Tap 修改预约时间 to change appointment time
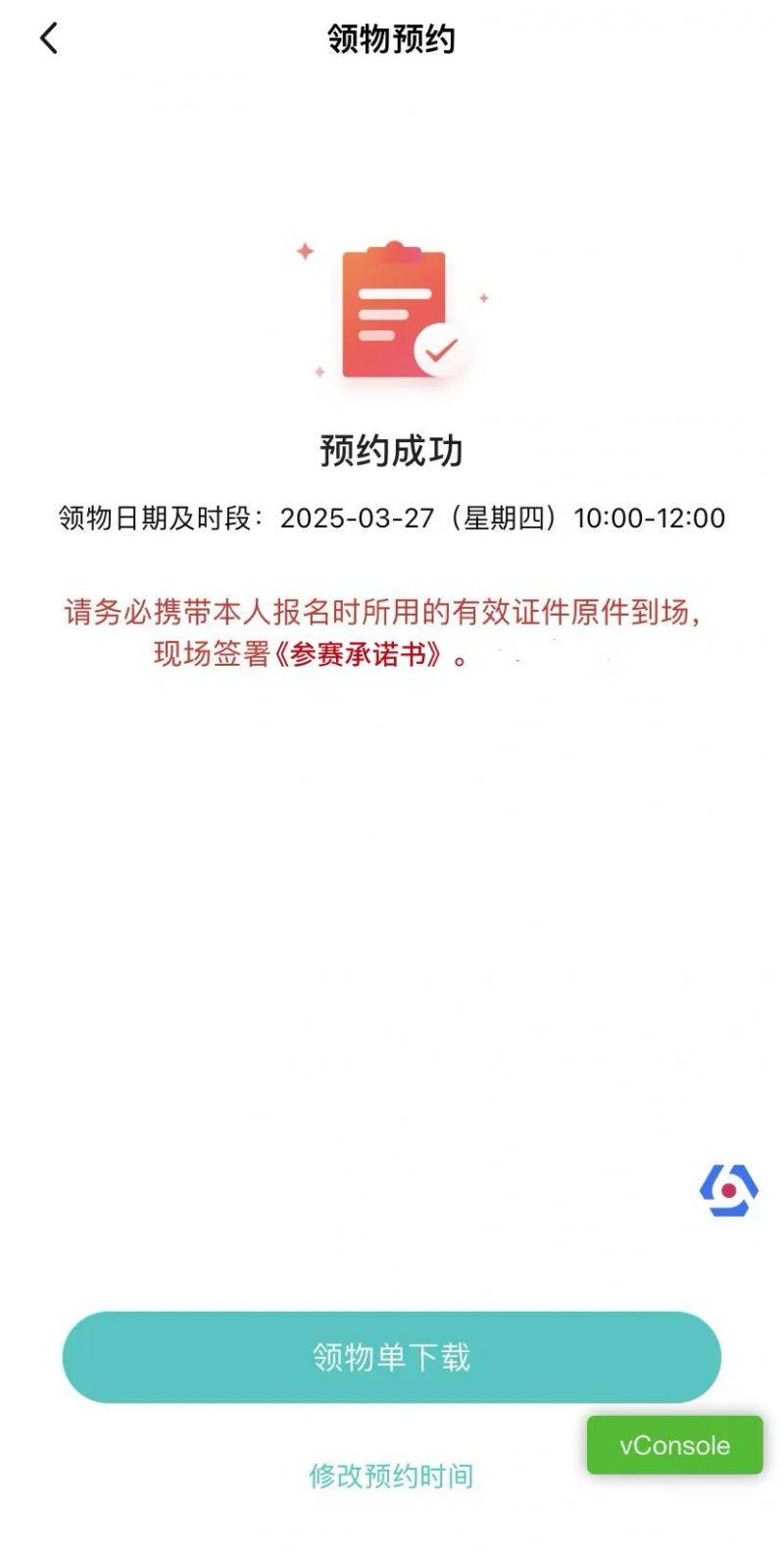This screenshot has height=1552, width=784. click(392, 1477)
